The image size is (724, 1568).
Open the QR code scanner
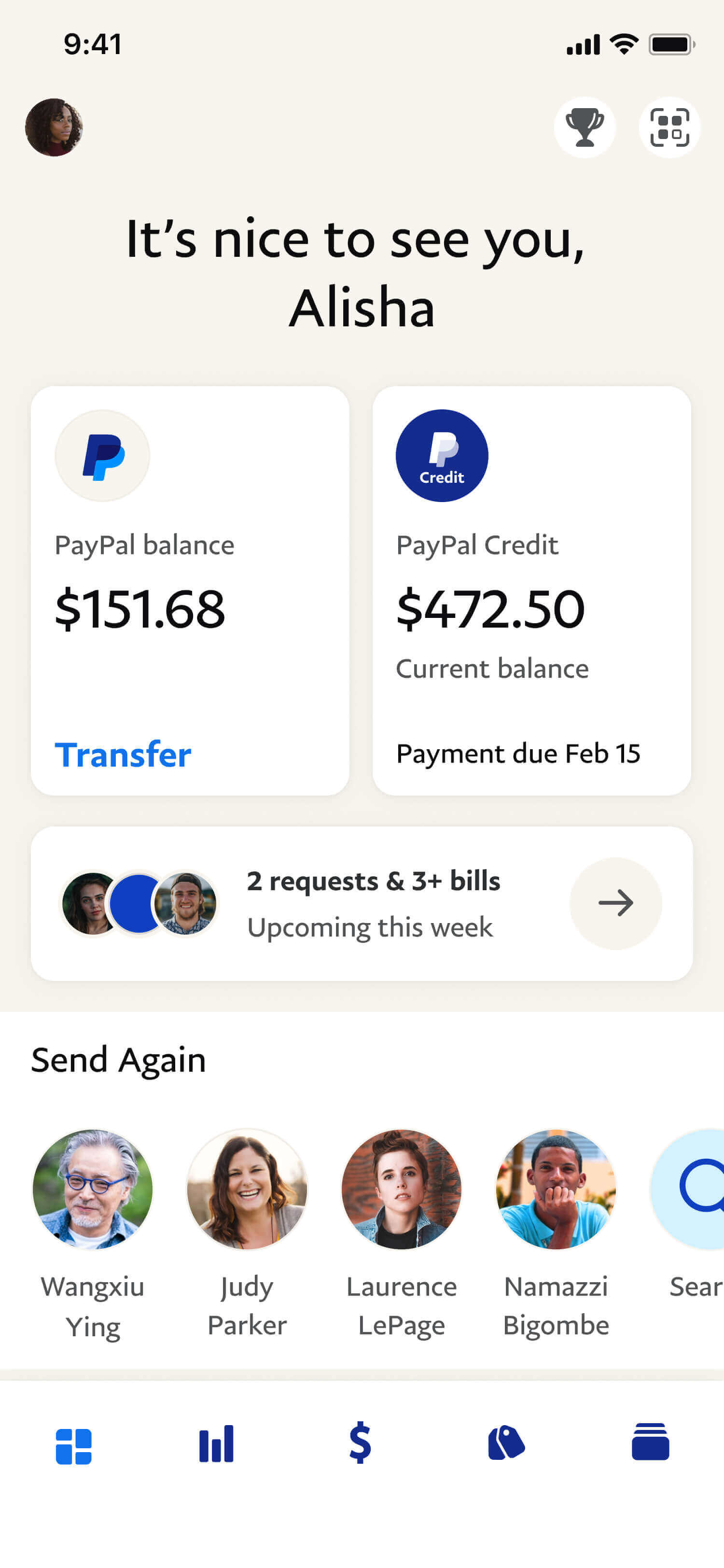point(669,127)
